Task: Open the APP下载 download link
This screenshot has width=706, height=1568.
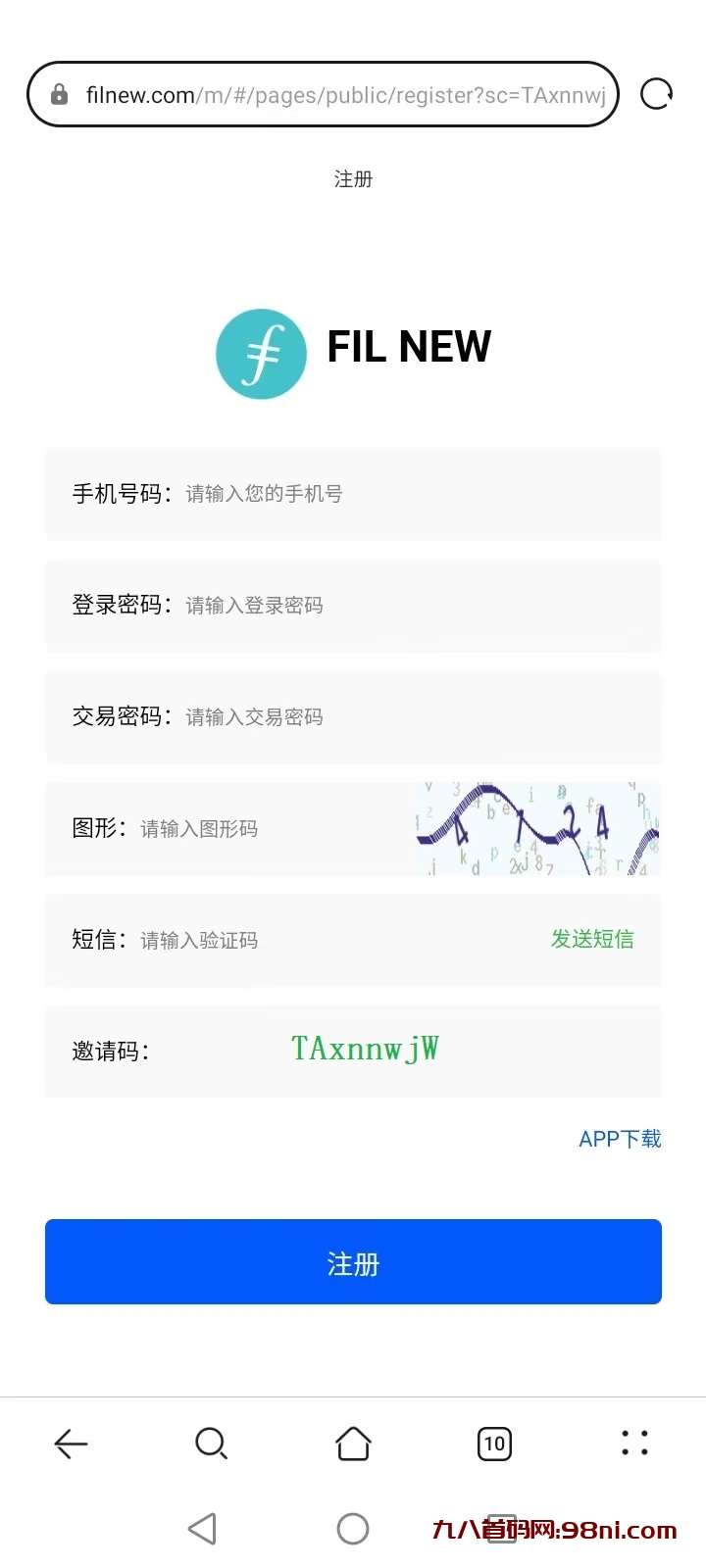Action: coord(620,1139)
